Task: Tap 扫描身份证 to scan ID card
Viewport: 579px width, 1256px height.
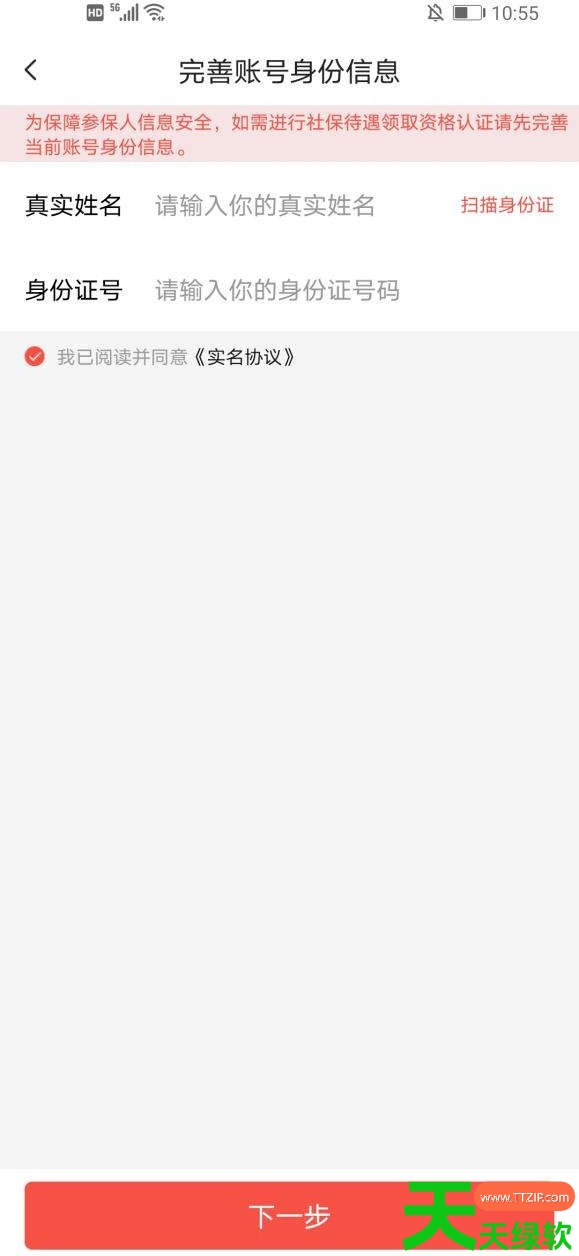Action: pyautogui.click(x=507, y=205)
